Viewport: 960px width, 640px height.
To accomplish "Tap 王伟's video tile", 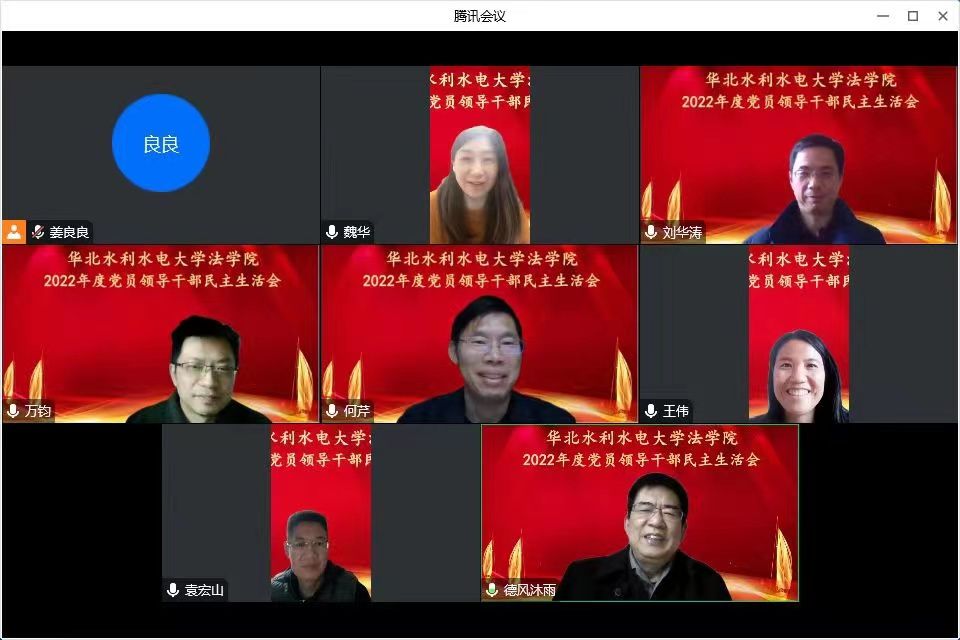I will [x=799, y=334].
